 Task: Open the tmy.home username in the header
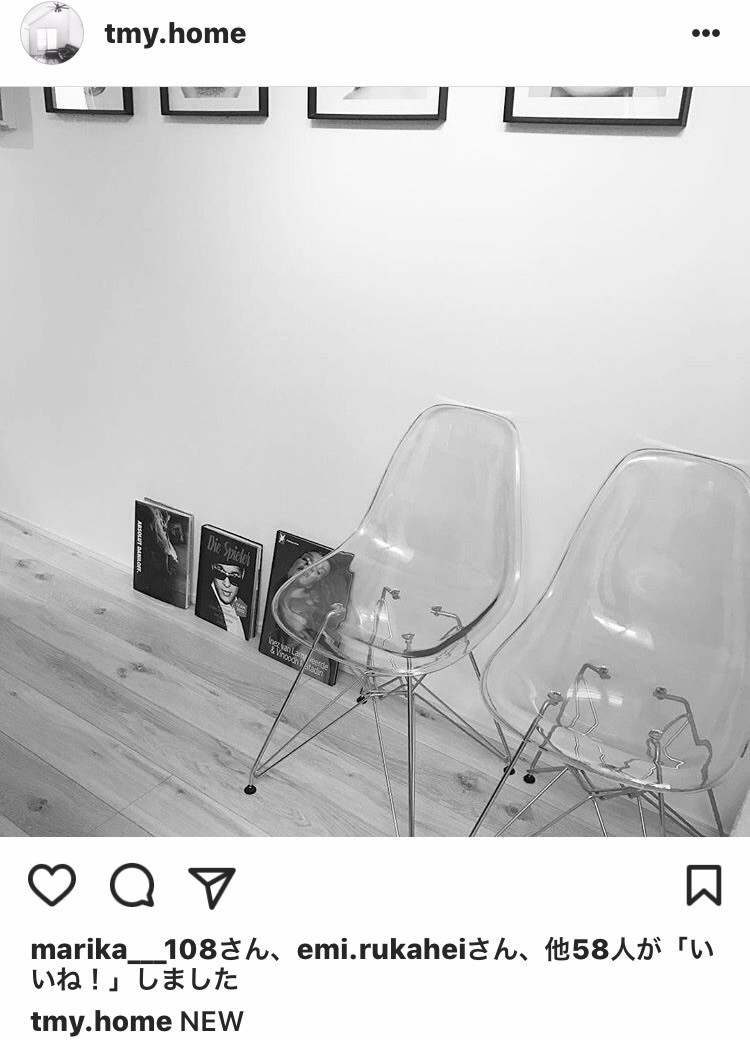click(x=175, y=34)
